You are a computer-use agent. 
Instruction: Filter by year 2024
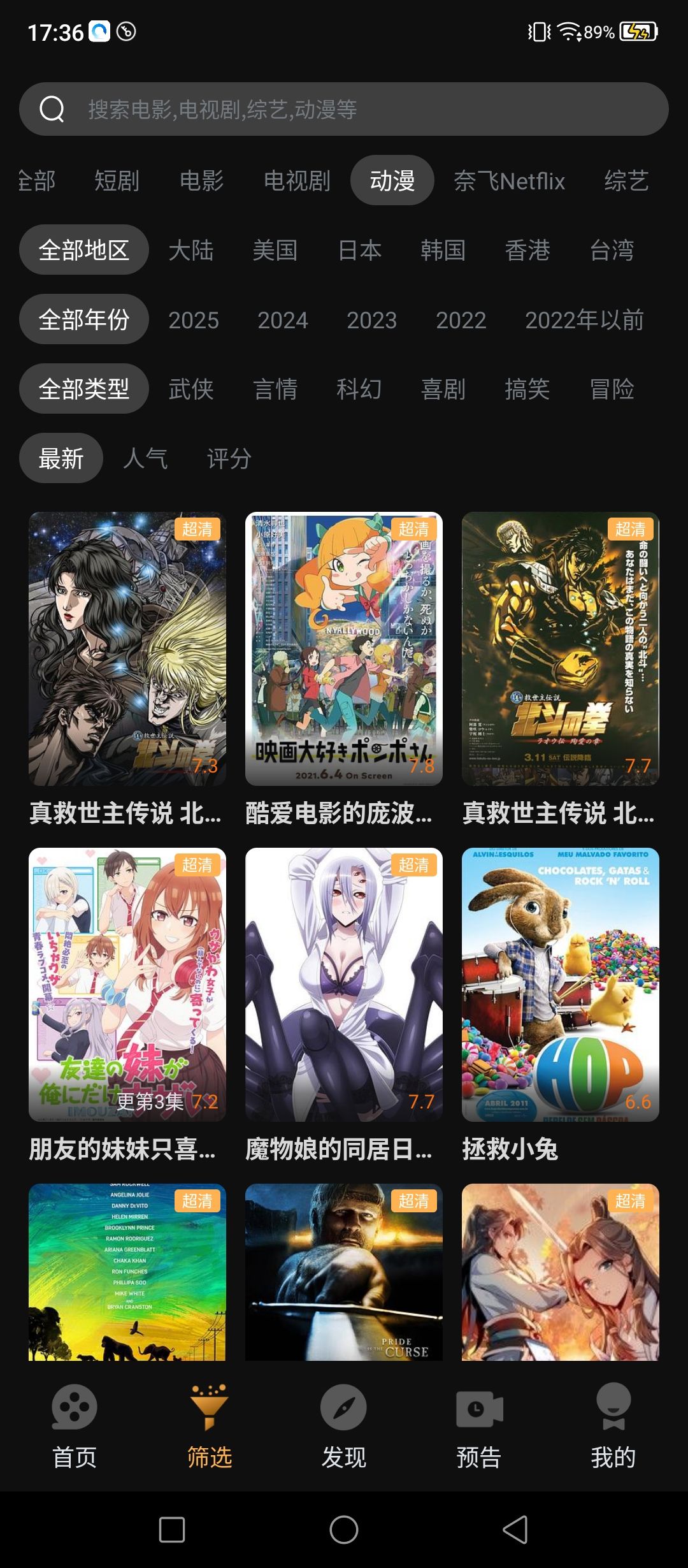282,320
